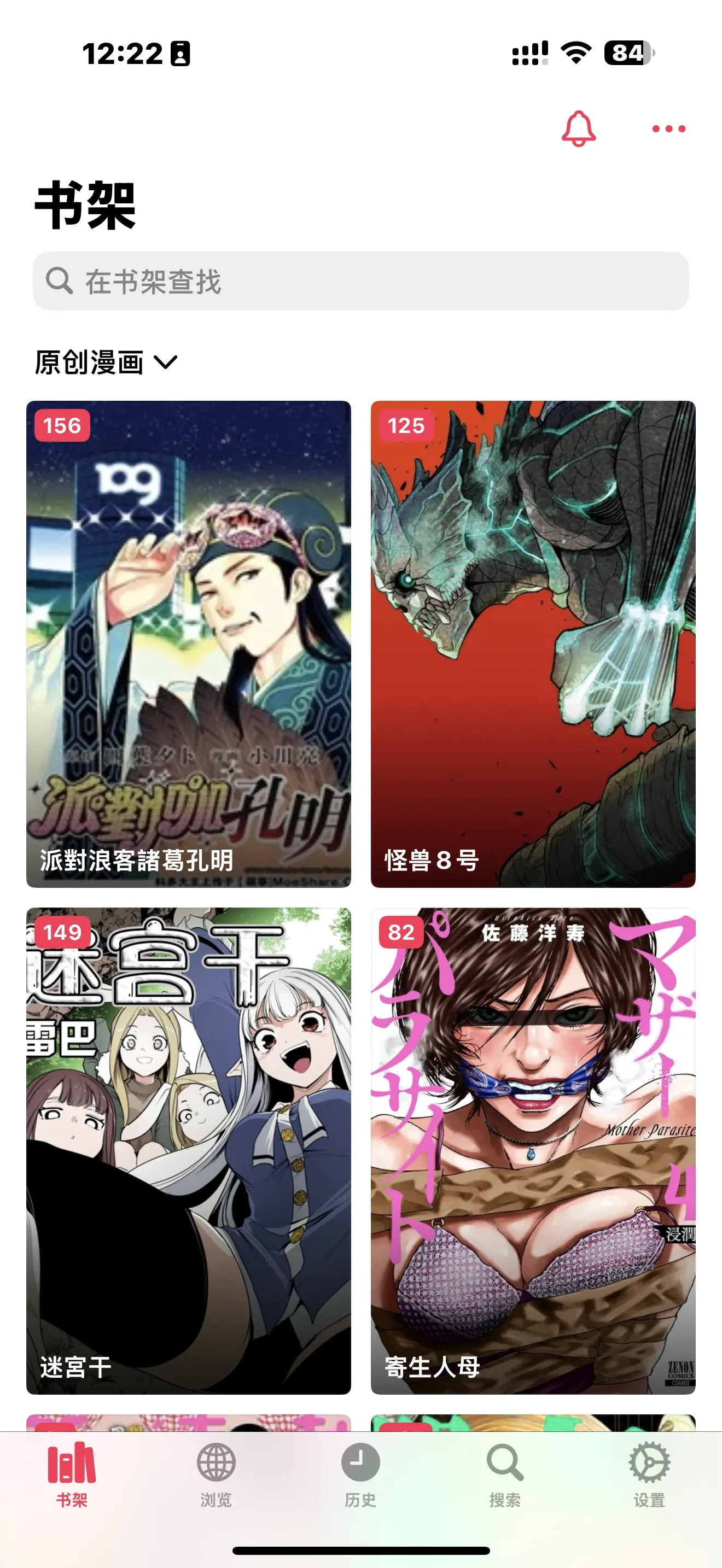Screen dimensions: 722x1568
Task: Open the manga 寄生人母
Action: (x=533, y=1150)
